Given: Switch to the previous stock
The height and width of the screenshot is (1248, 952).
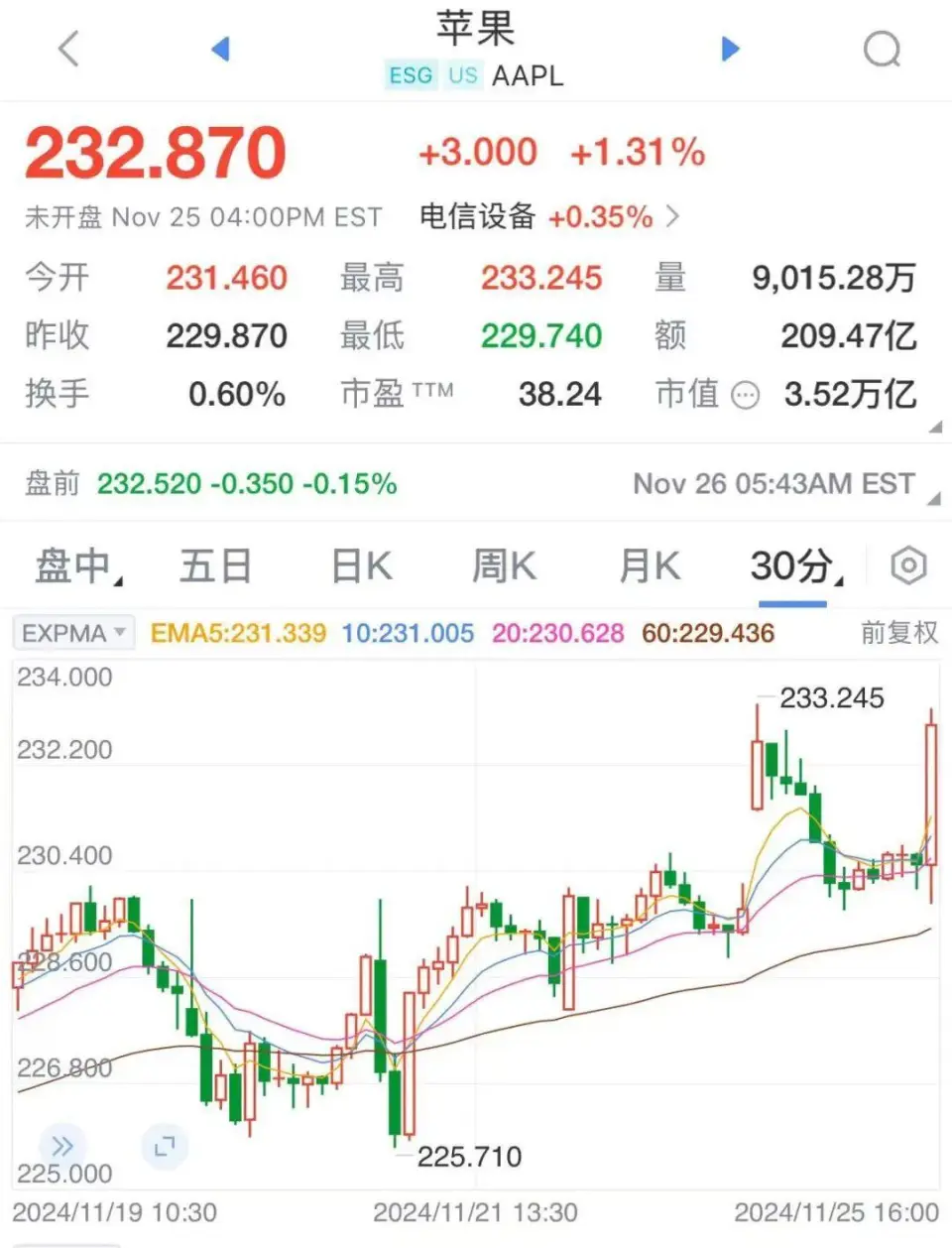Looking at the screenshot, I should pos(221,49).
